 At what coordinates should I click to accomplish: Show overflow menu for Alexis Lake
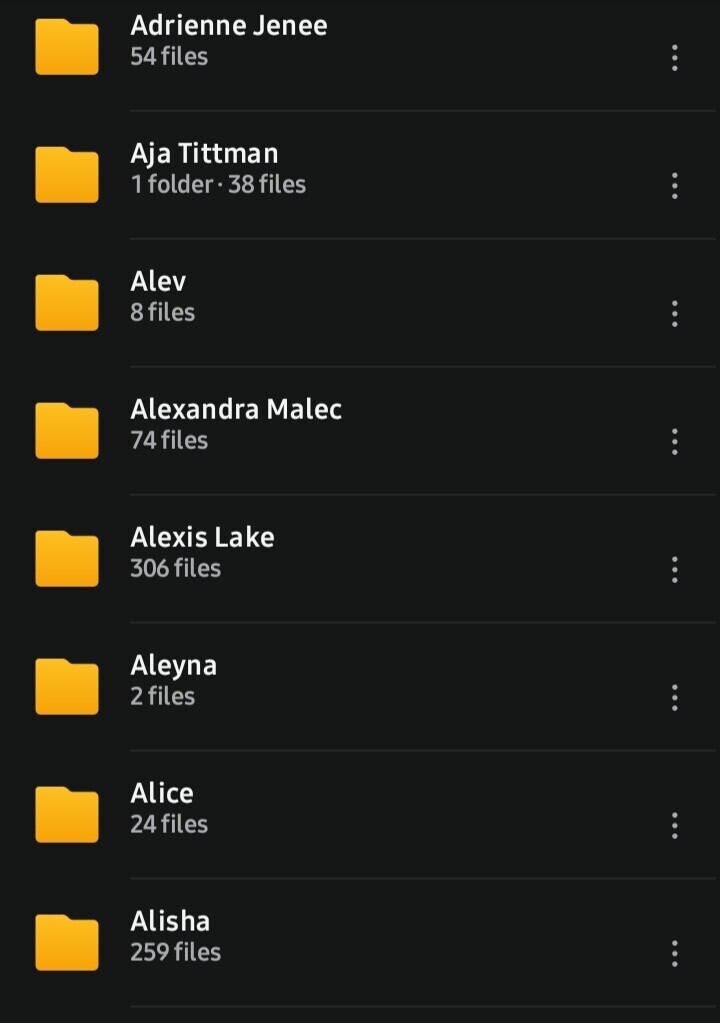pyautogui.click(x=675, y=569)
